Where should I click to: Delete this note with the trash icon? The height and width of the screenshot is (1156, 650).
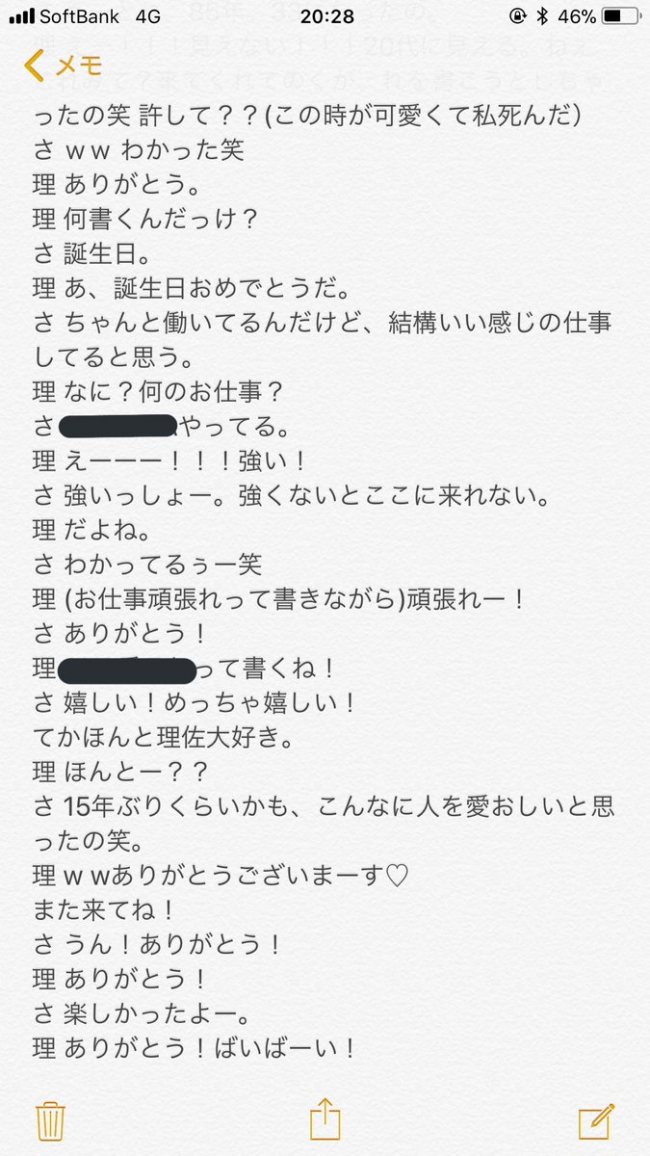pos(51,1121)
